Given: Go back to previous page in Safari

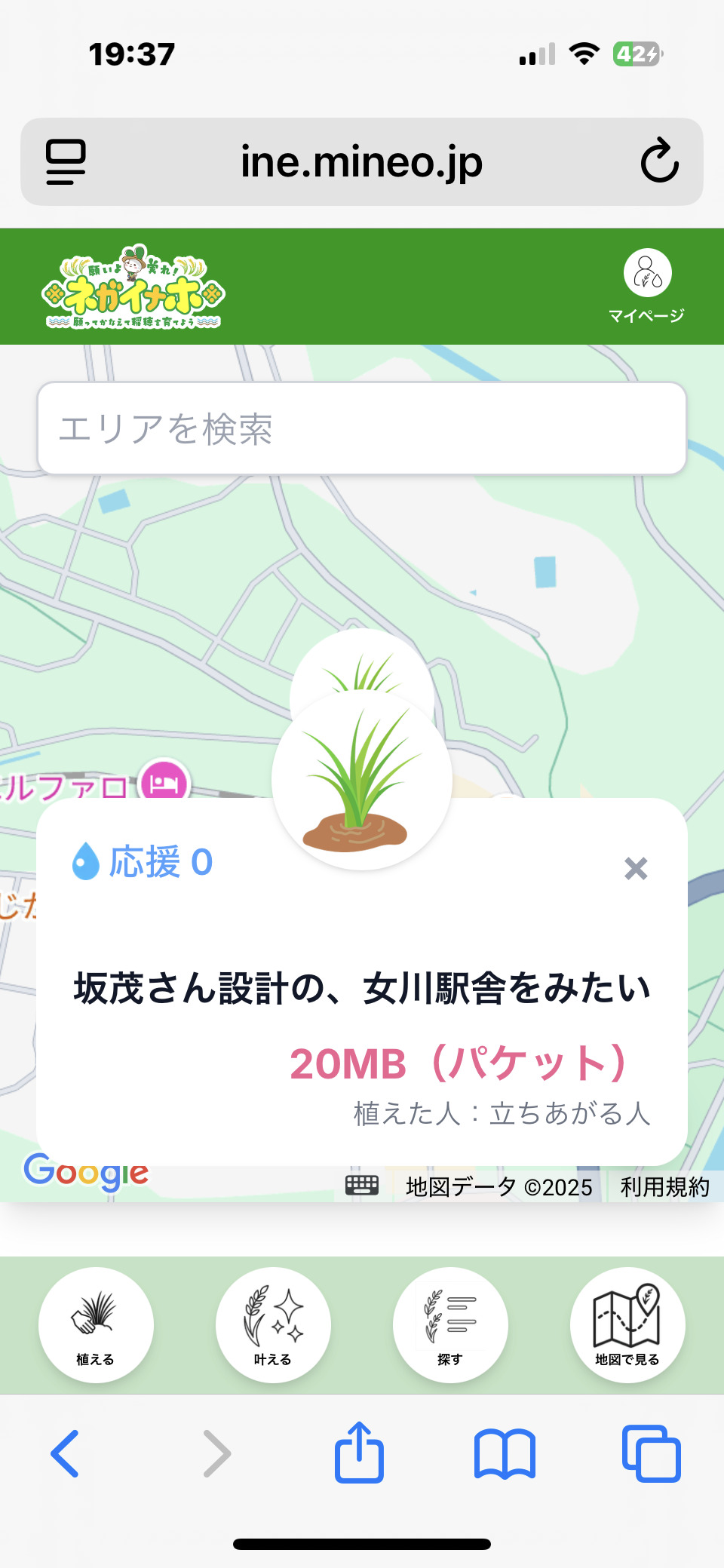Looking at the screenshot, I should [66, 1453].
